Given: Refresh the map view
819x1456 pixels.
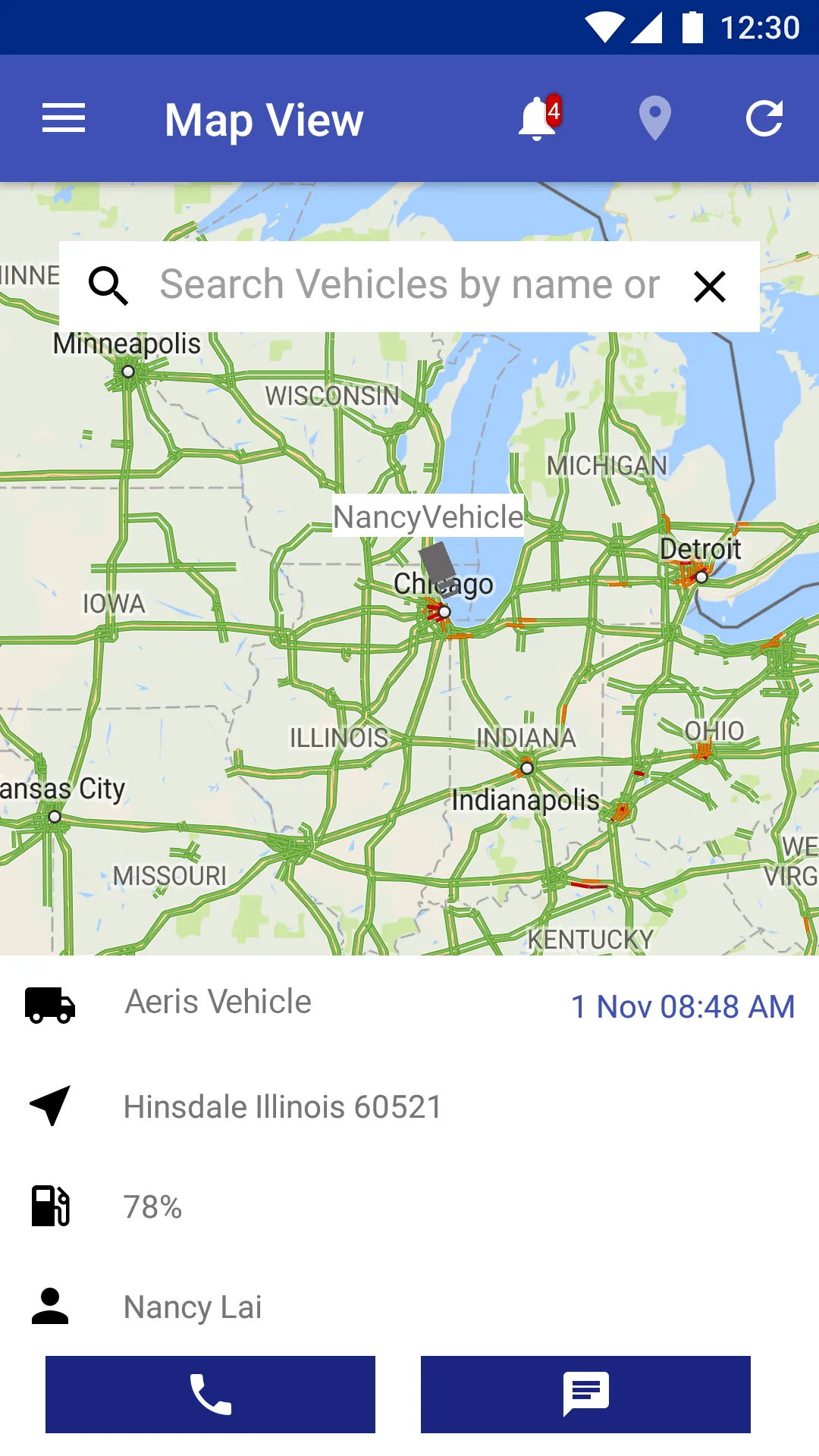Looking at the screenshot, I should click(764, 118).
